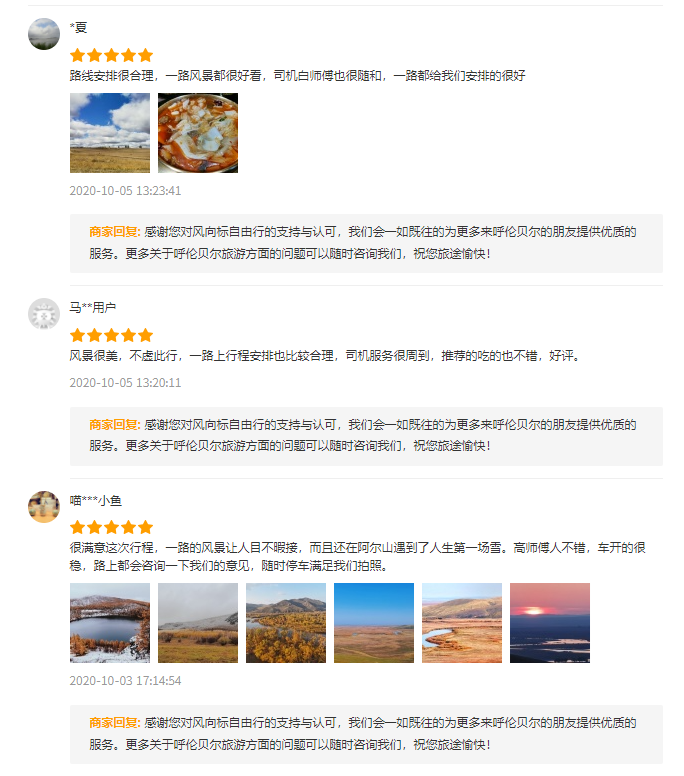The width and height of the screenshot is (684, 776).
Task: Open the snowy lake photo in 喵***小鱼's review
Action: [x=110, y=623]
